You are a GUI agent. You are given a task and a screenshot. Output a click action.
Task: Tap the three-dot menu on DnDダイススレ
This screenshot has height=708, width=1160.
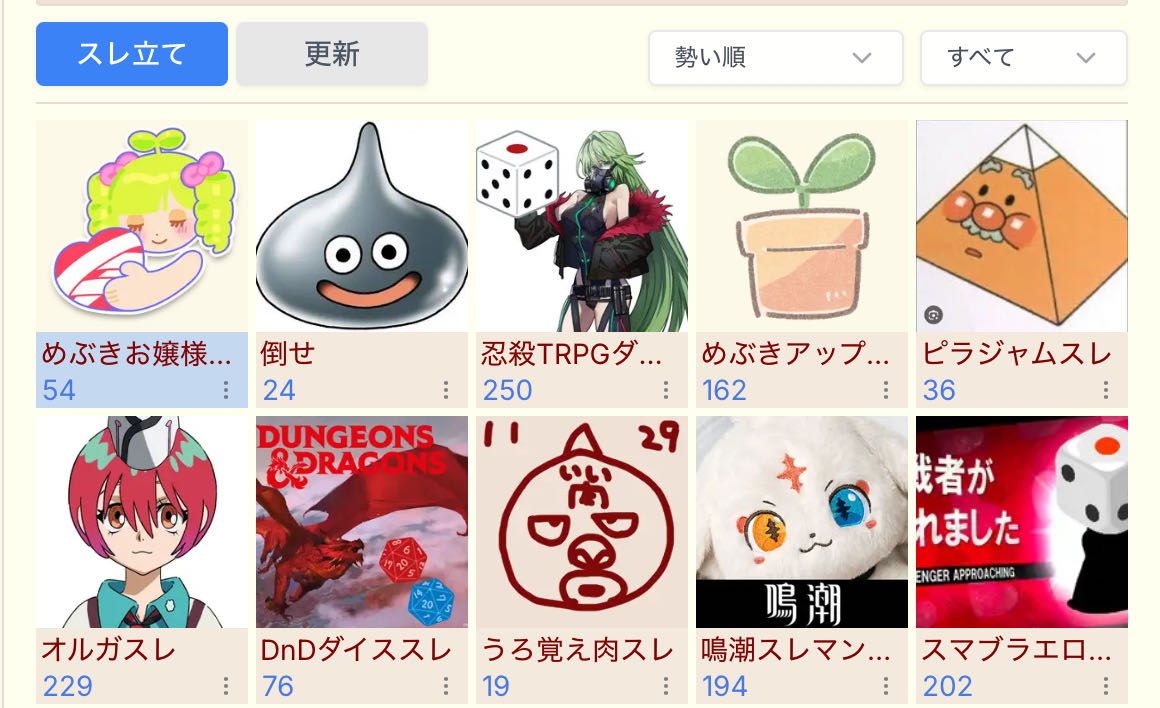point(446,686)
